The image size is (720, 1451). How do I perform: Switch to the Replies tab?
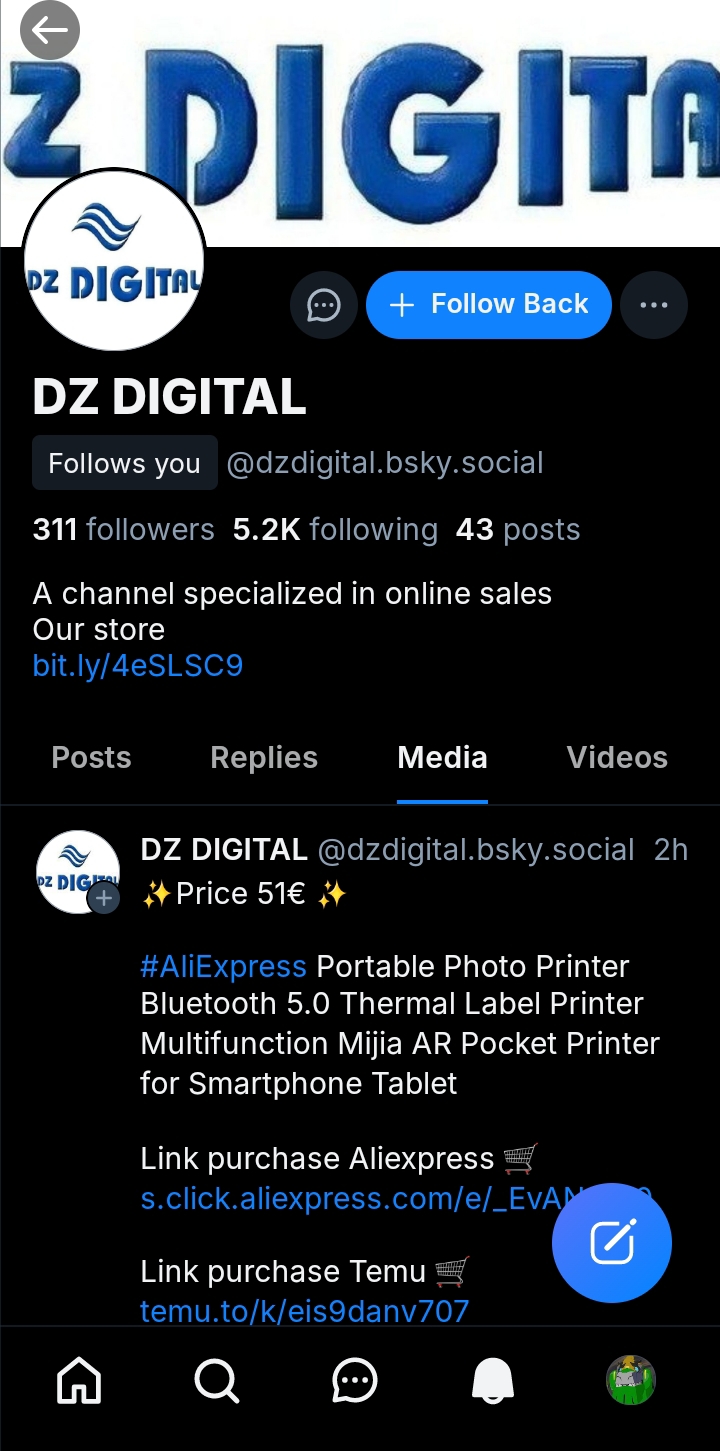pos(264,758)
